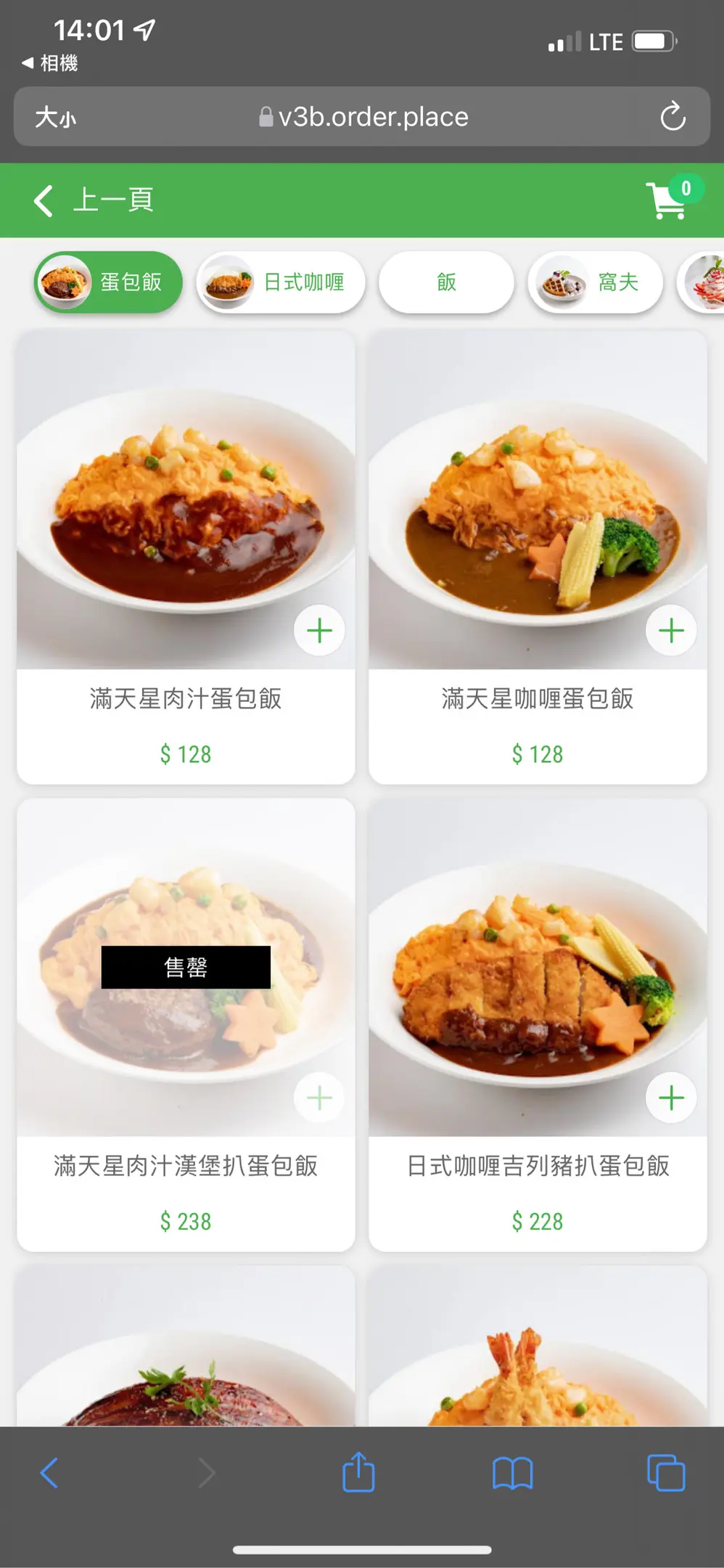Go back with 上一頁

click(94, 200)
